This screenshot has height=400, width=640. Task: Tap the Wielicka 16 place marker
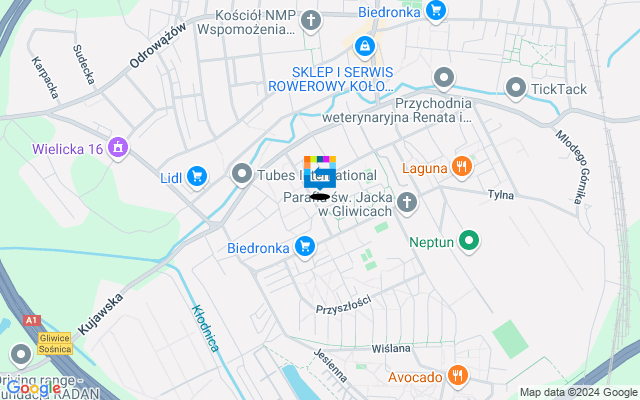(x=119, y=148)
